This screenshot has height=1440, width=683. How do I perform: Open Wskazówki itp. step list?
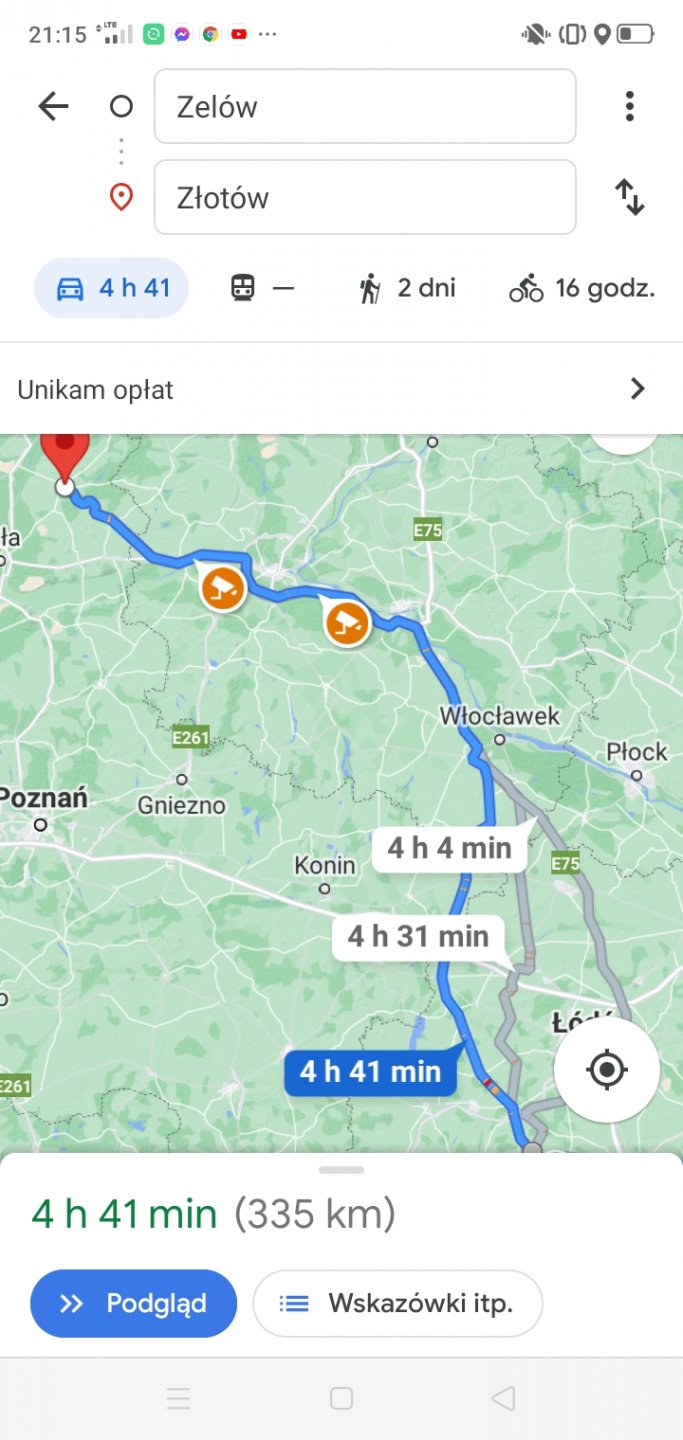pyautogui.click(x=397, y=1303)
